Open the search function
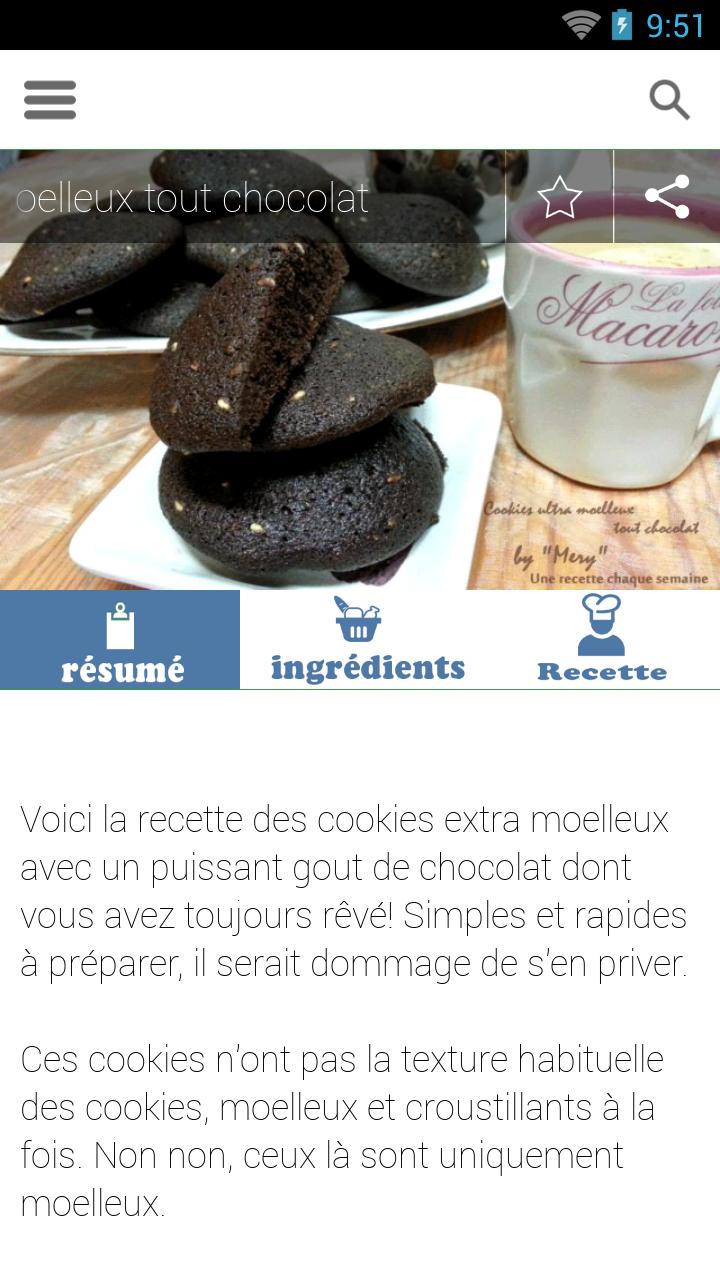 pyautogui.click(x=670, y=100)
